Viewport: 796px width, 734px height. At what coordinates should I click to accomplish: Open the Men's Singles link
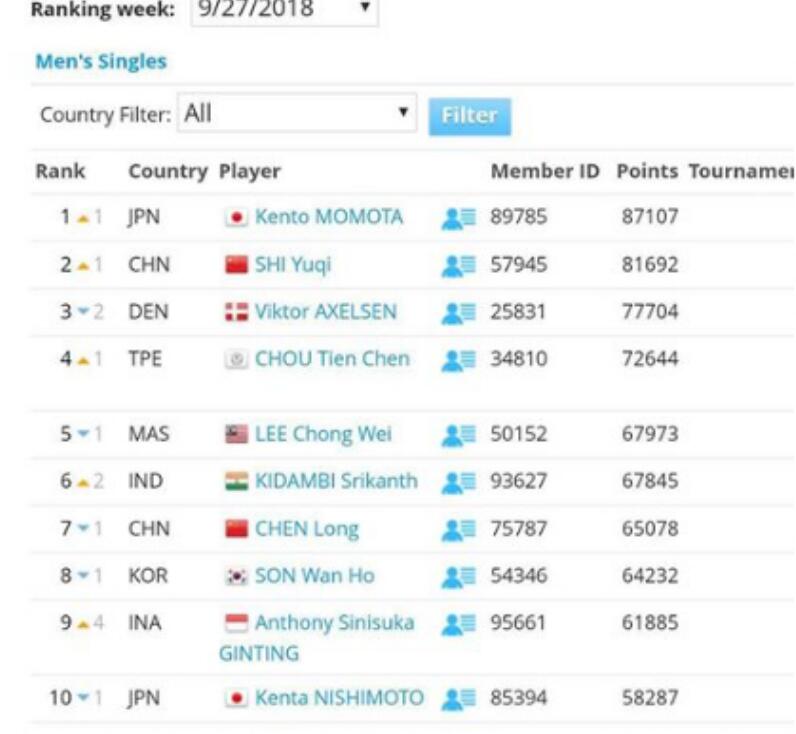[x=101, y=62]
